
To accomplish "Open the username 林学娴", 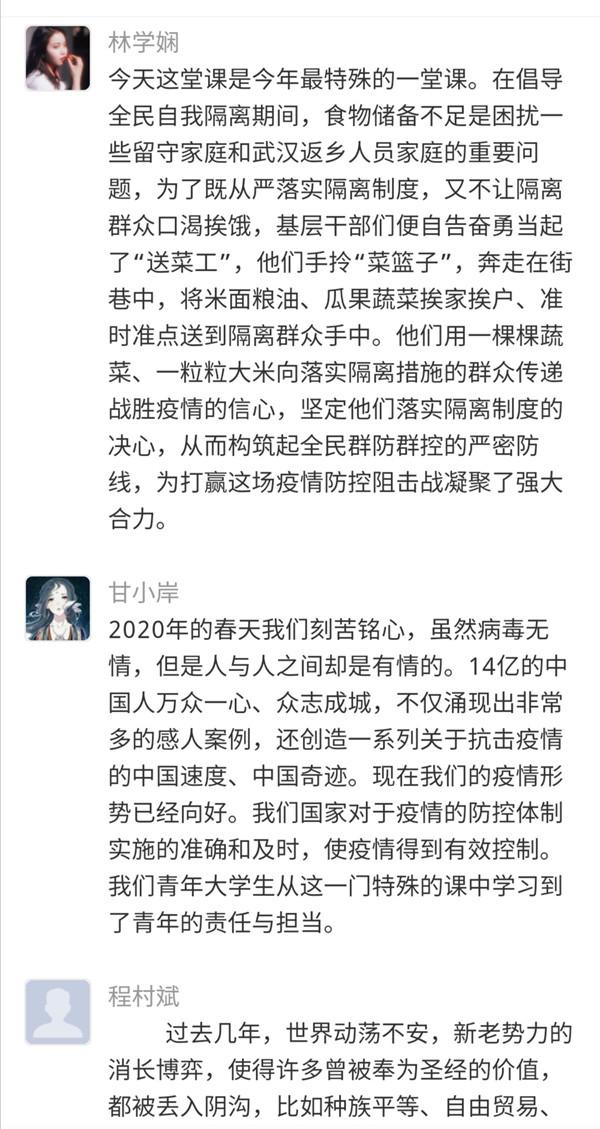I will (143, 42).
